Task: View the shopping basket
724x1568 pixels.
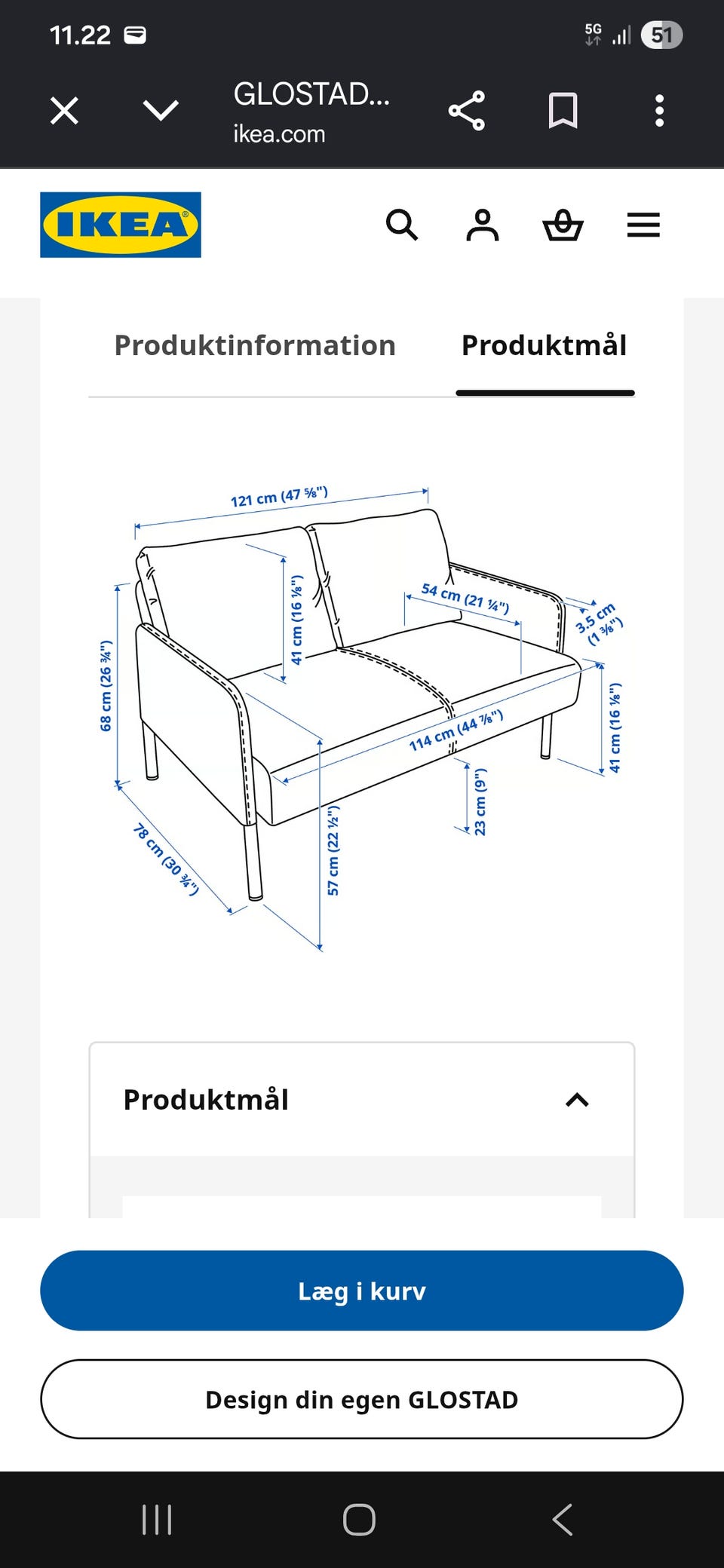Action: [563, 225]
